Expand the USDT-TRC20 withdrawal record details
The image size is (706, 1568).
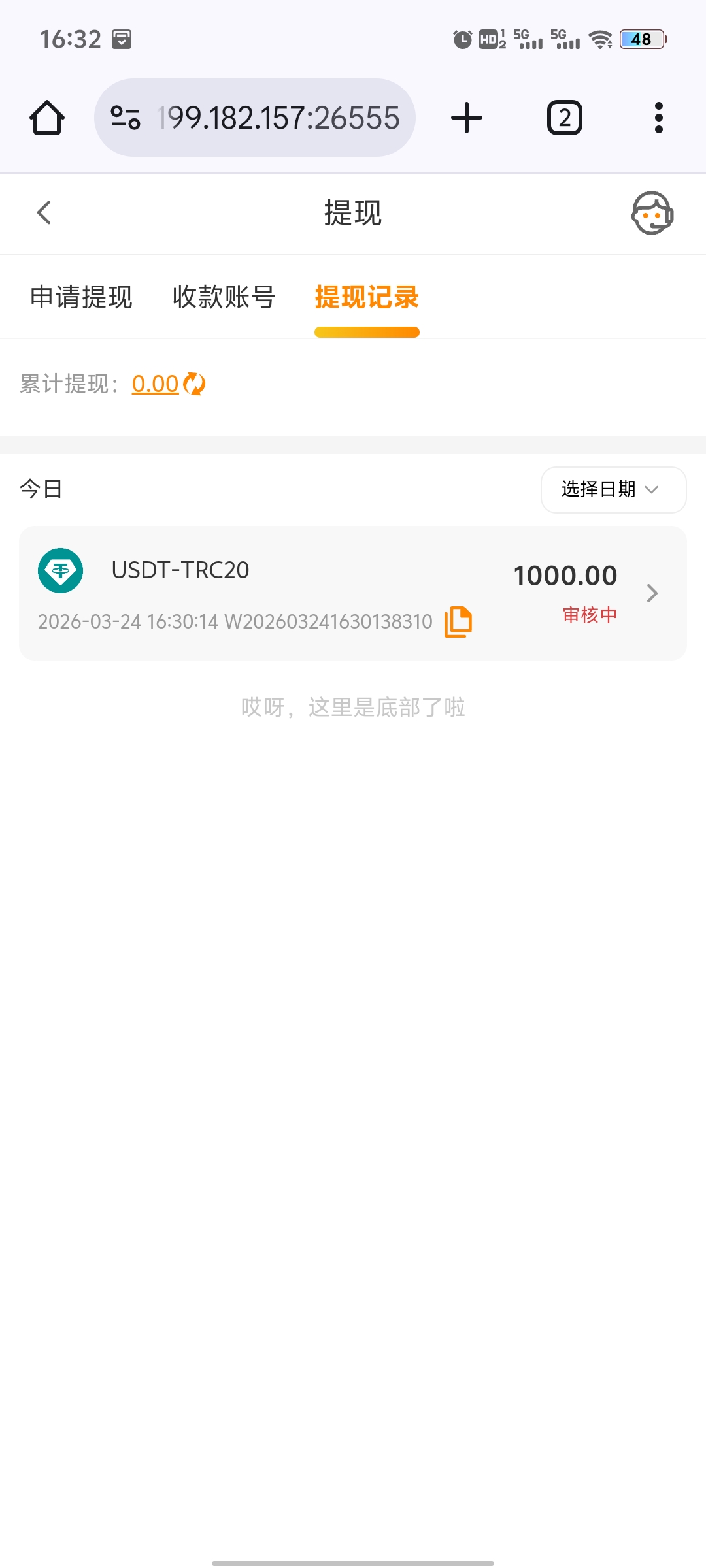point(651,593)
